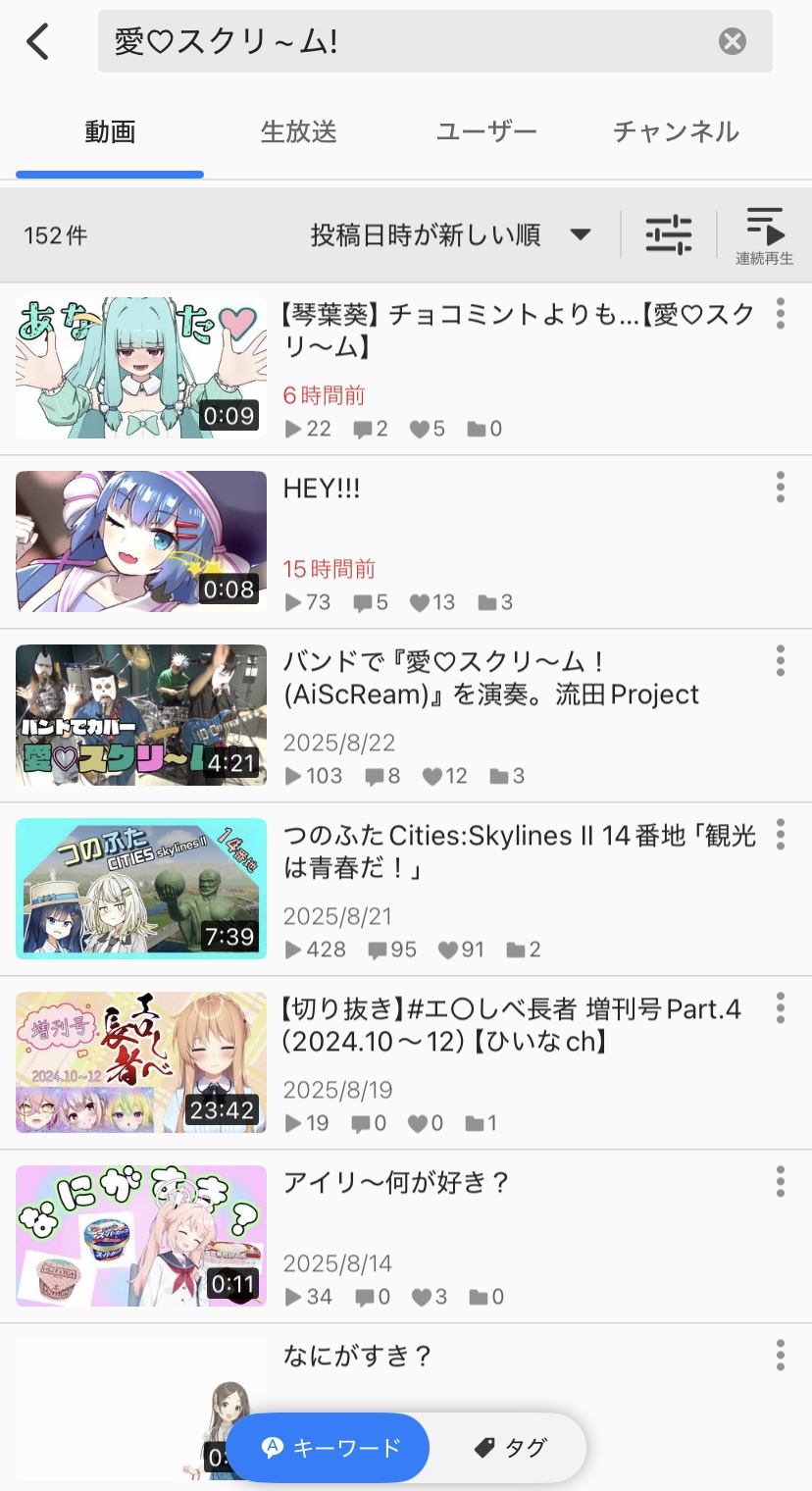Open more options for アイリ～何が好き？
812x1491 pixels.
[781, 1181]
